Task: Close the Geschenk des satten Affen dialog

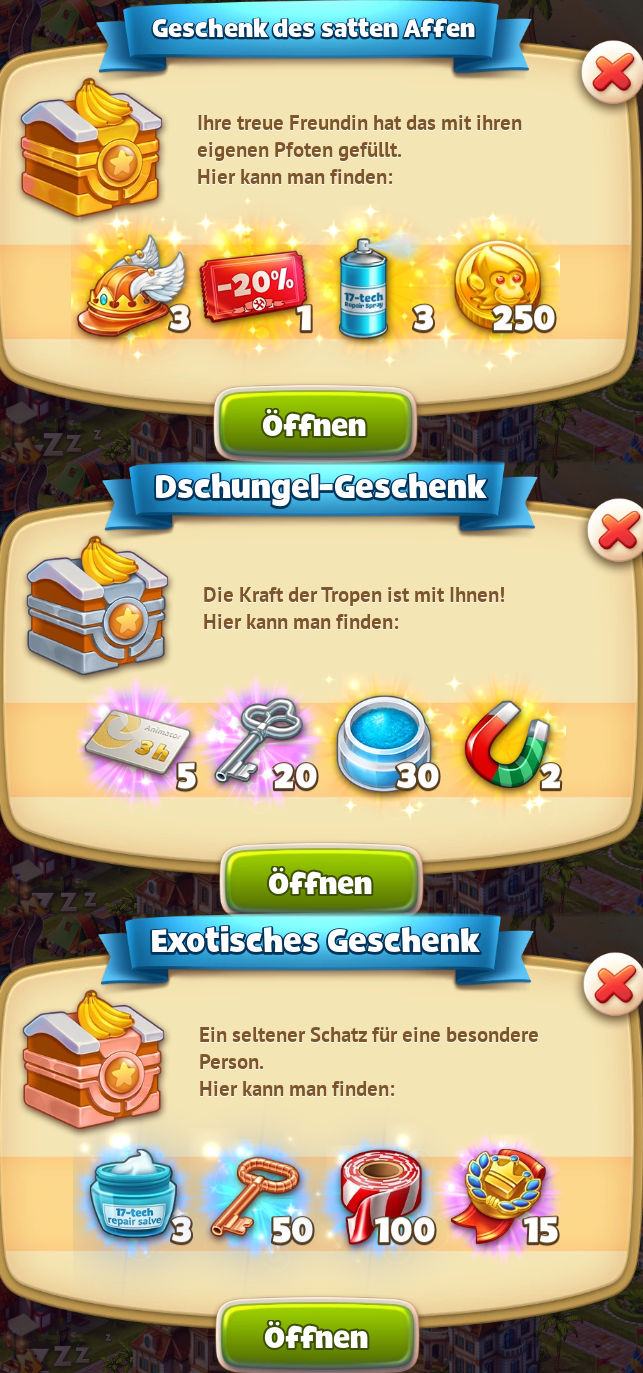Action: pyautogui.click(x=612, y=72)
